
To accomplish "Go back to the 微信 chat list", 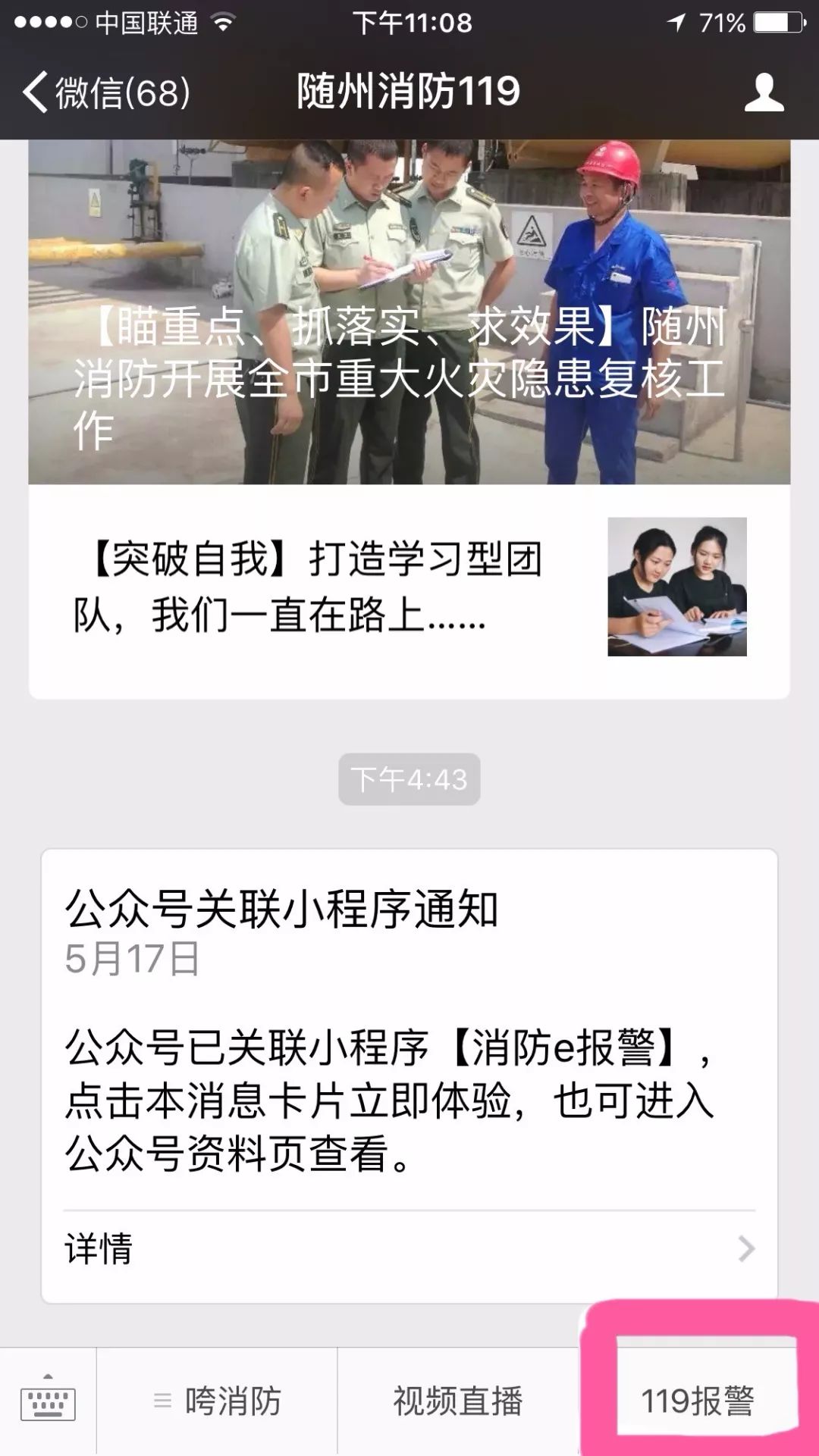I will [106, 92].
